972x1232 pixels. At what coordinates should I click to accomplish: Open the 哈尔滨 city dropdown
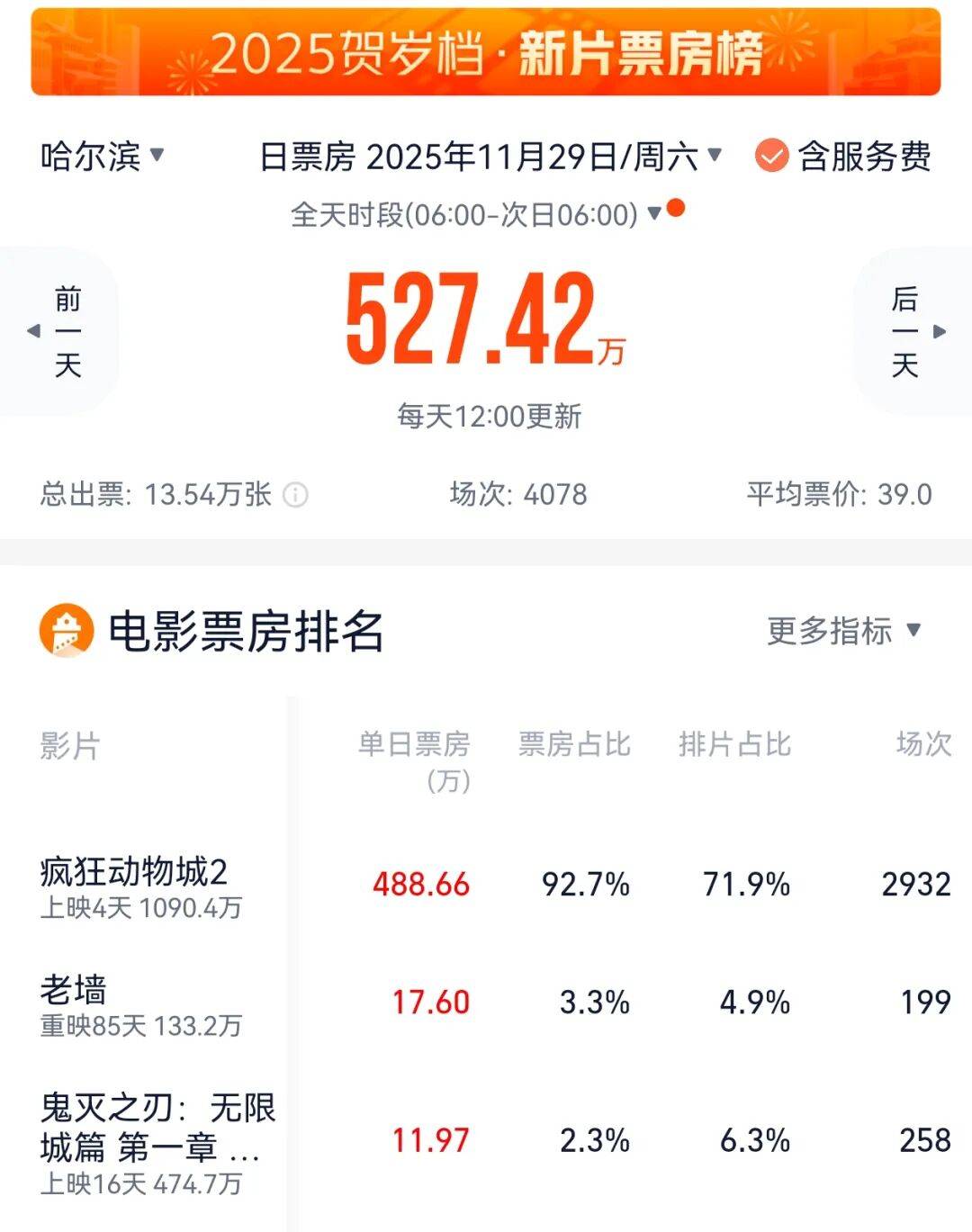[x=103, y=157]
